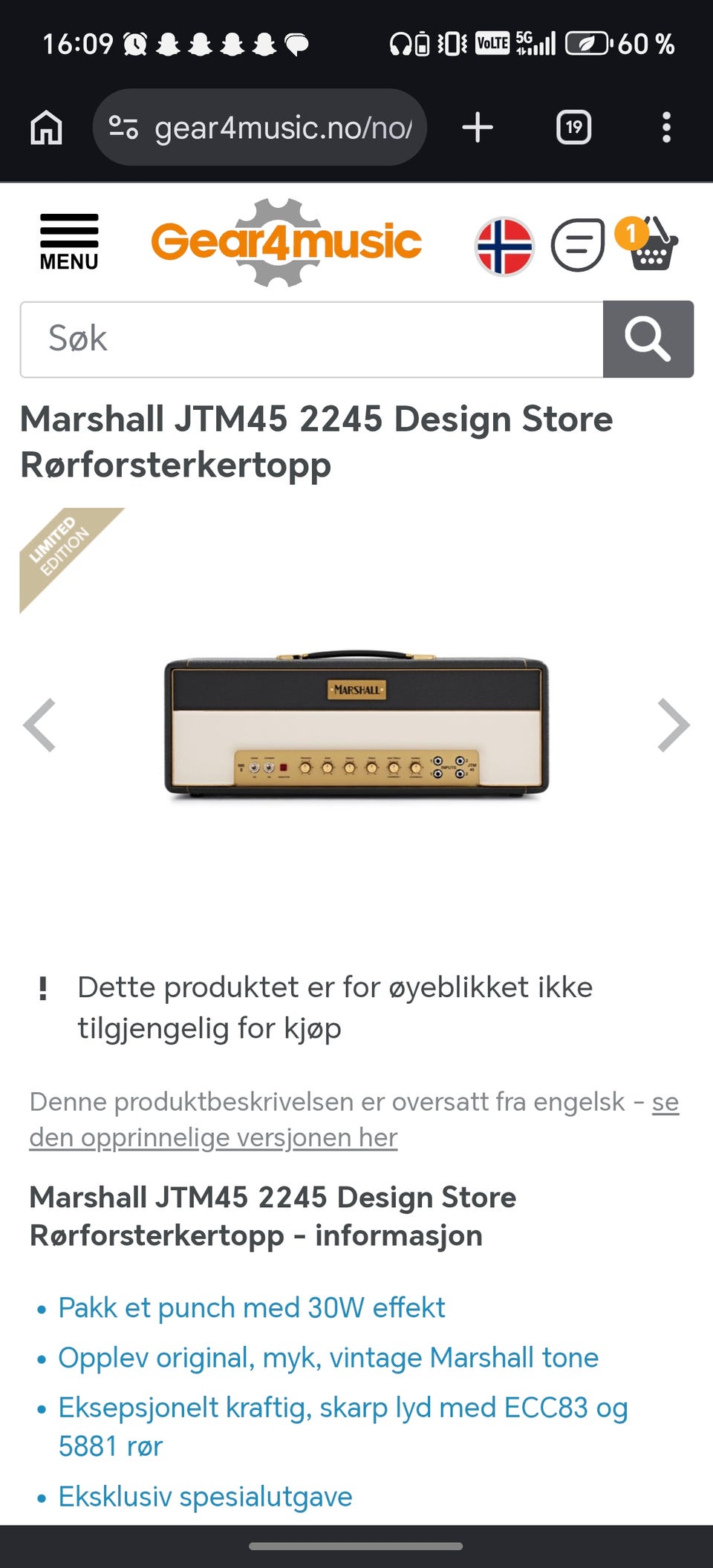Viewport: 713px width, 1568px height.
Task: Open a new browser tab
Action: point(478,127)
